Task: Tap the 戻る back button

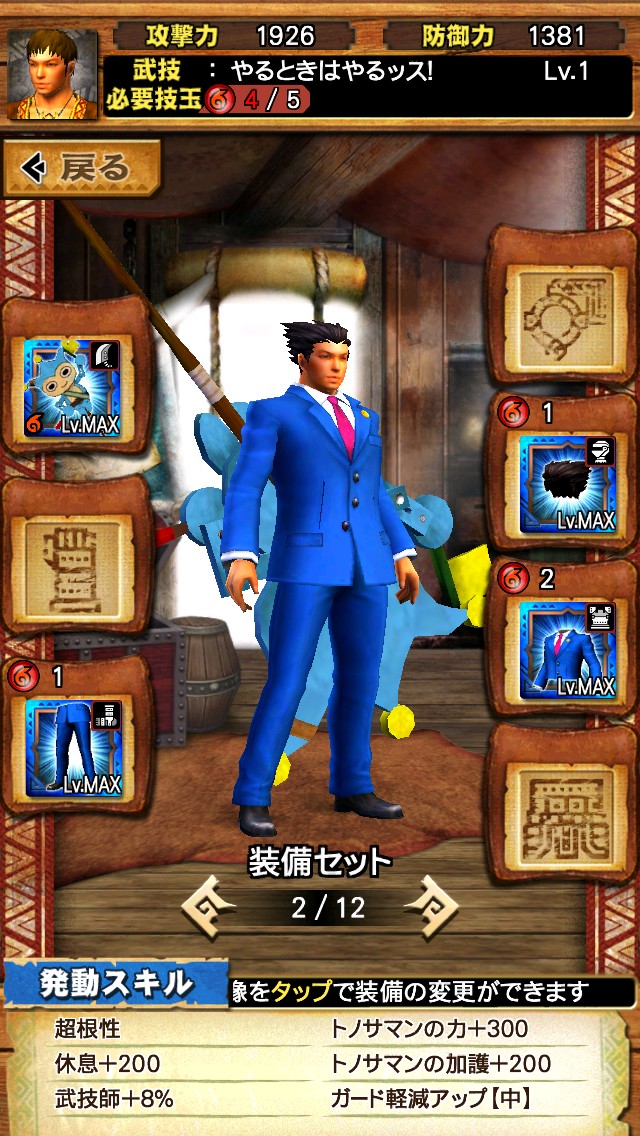Action: click(82, 168)
